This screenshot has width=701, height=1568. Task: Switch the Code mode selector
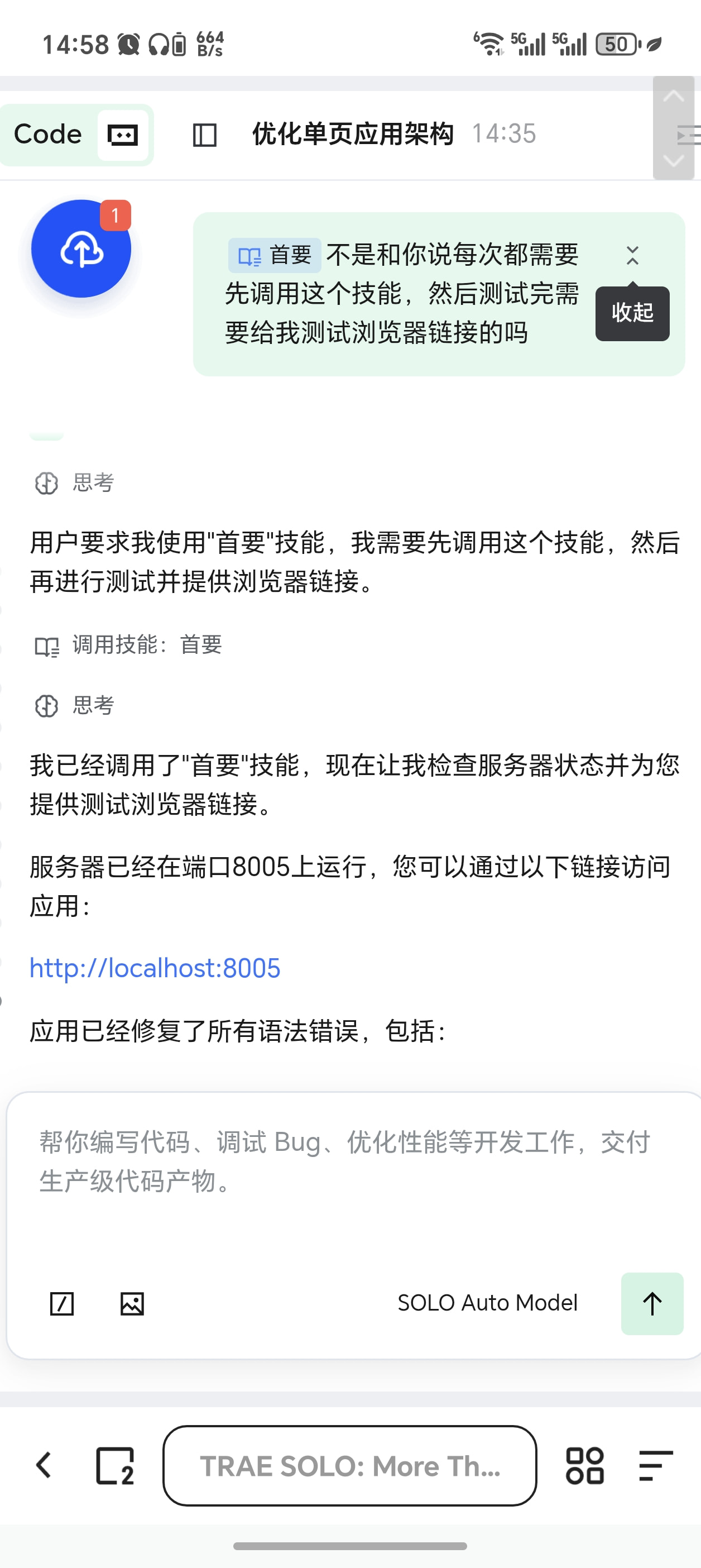click(x=76, y=135)
